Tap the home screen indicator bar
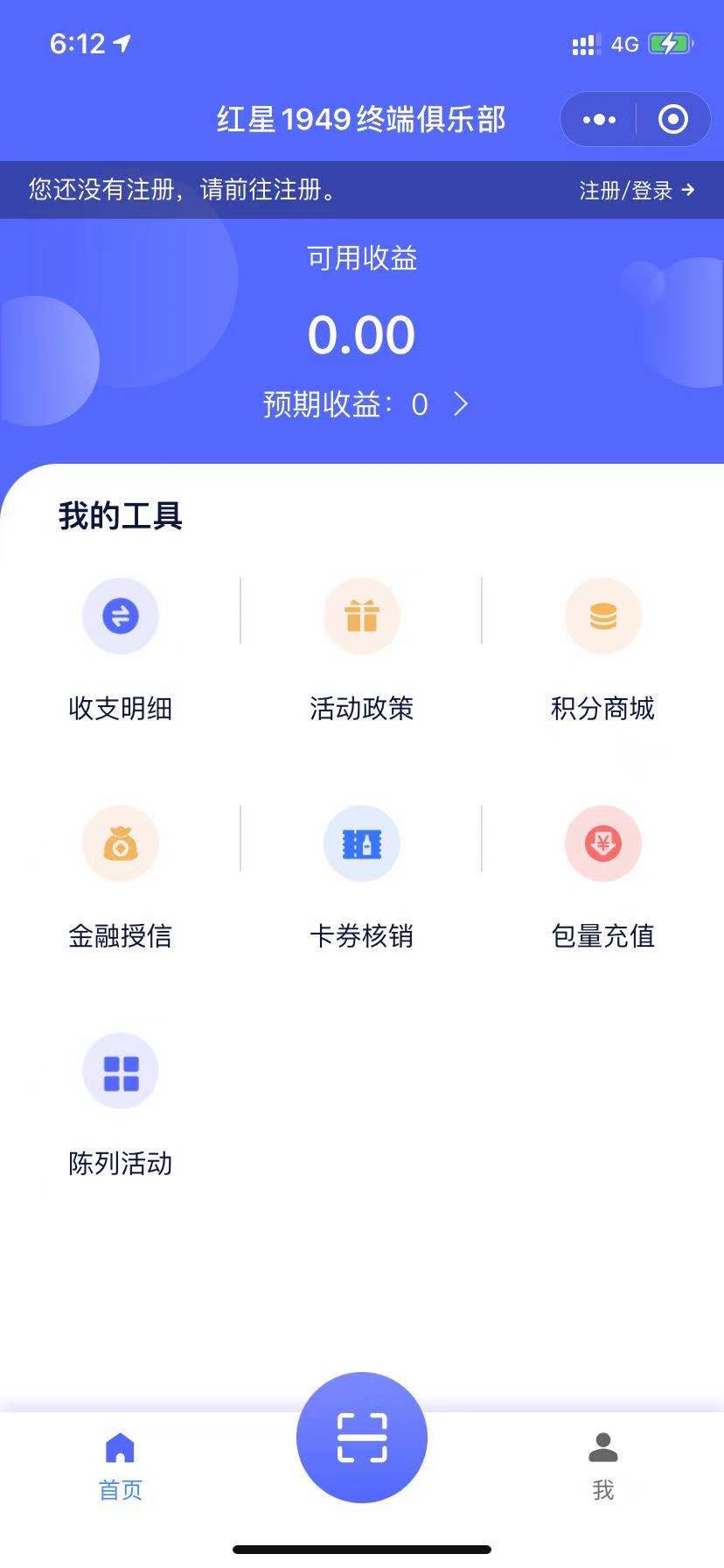The image size is (724, 1568). [362, 1549]
